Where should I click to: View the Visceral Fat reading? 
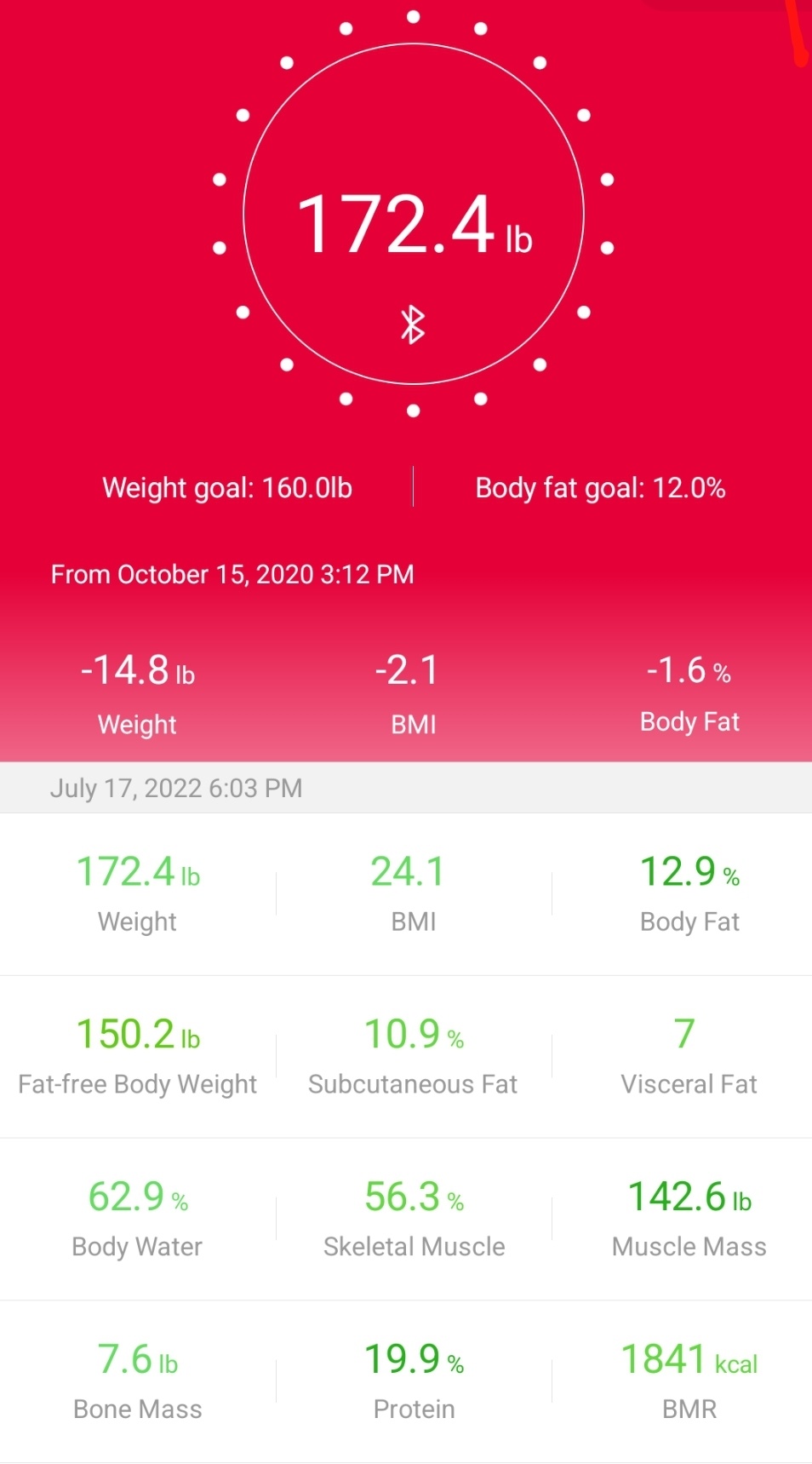tap(689, 1057)
